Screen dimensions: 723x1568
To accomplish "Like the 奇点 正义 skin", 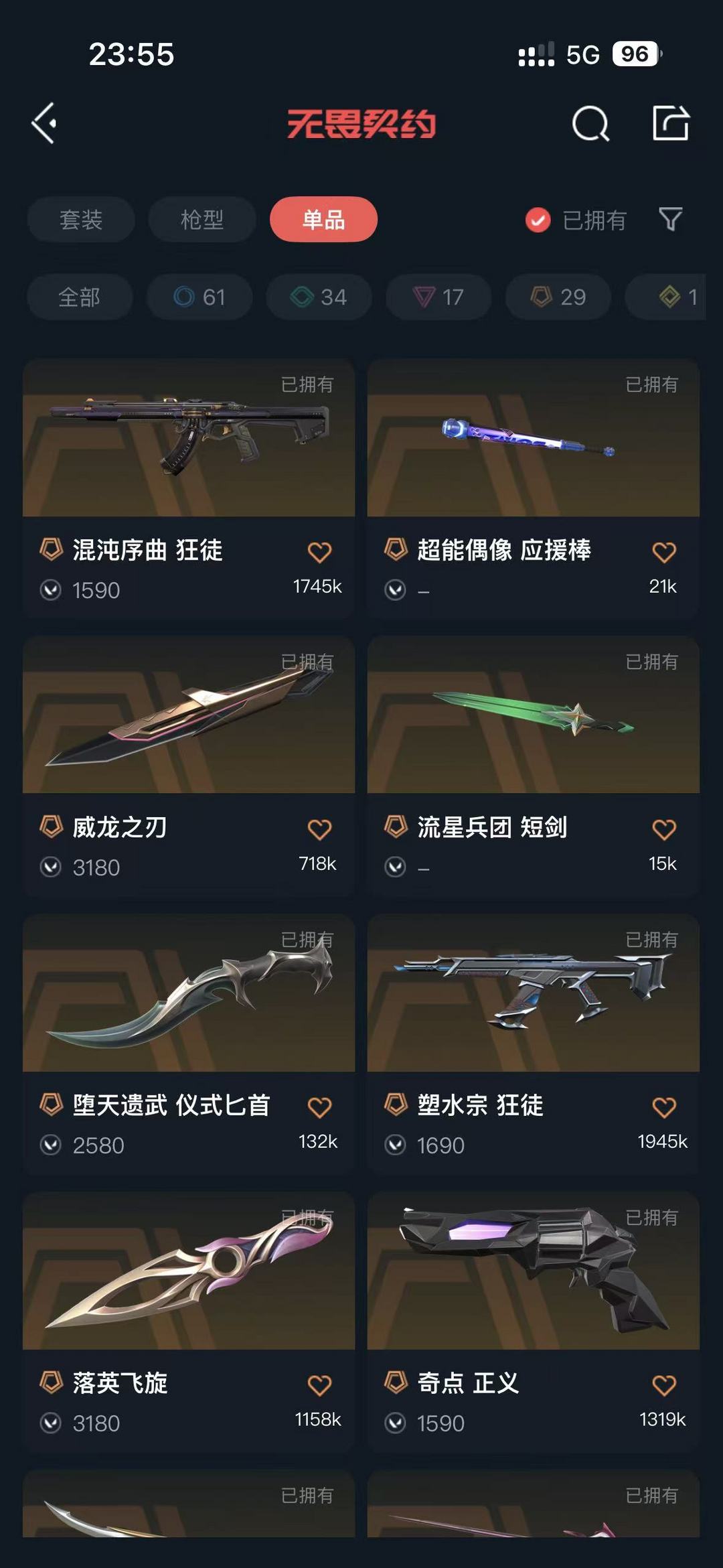I will [x=663, y=1384].
